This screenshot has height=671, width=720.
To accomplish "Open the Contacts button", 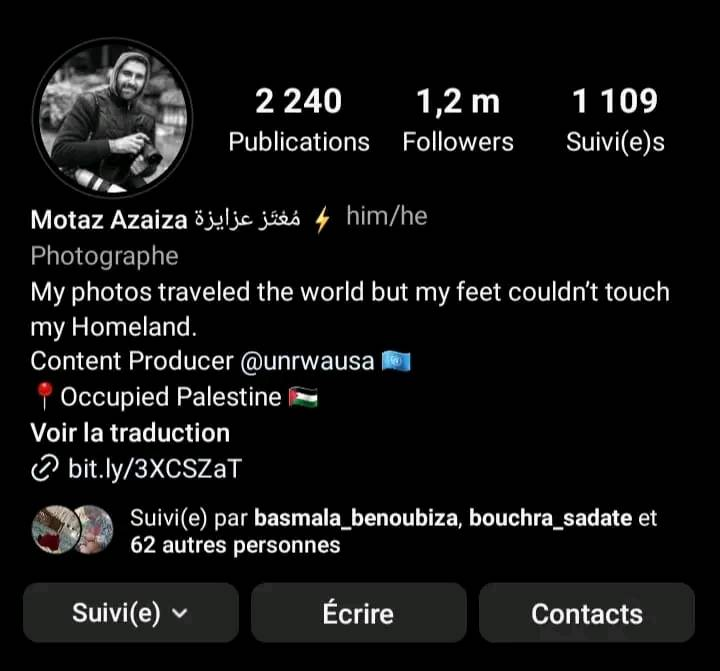I will [x=586, y=613].
